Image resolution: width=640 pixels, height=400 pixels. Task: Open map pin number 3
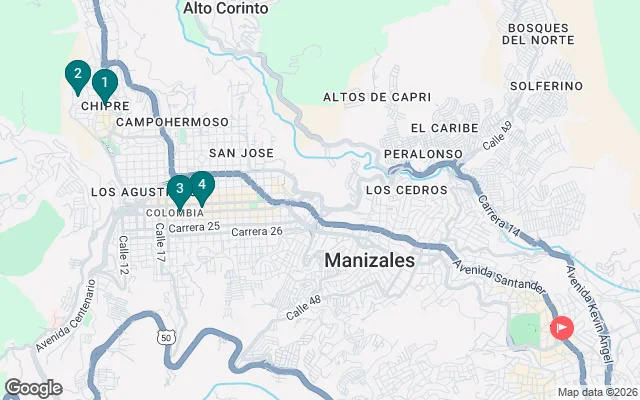tap(178, 188)
